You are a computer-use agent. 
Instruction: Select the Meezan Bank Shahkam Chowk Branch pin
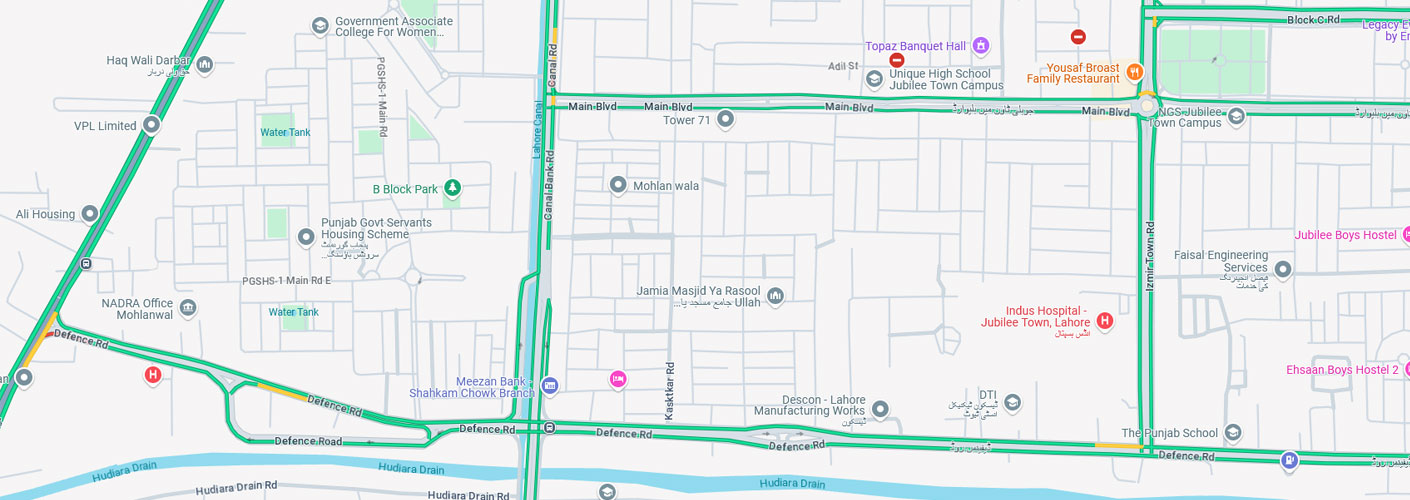coord(549,385)
